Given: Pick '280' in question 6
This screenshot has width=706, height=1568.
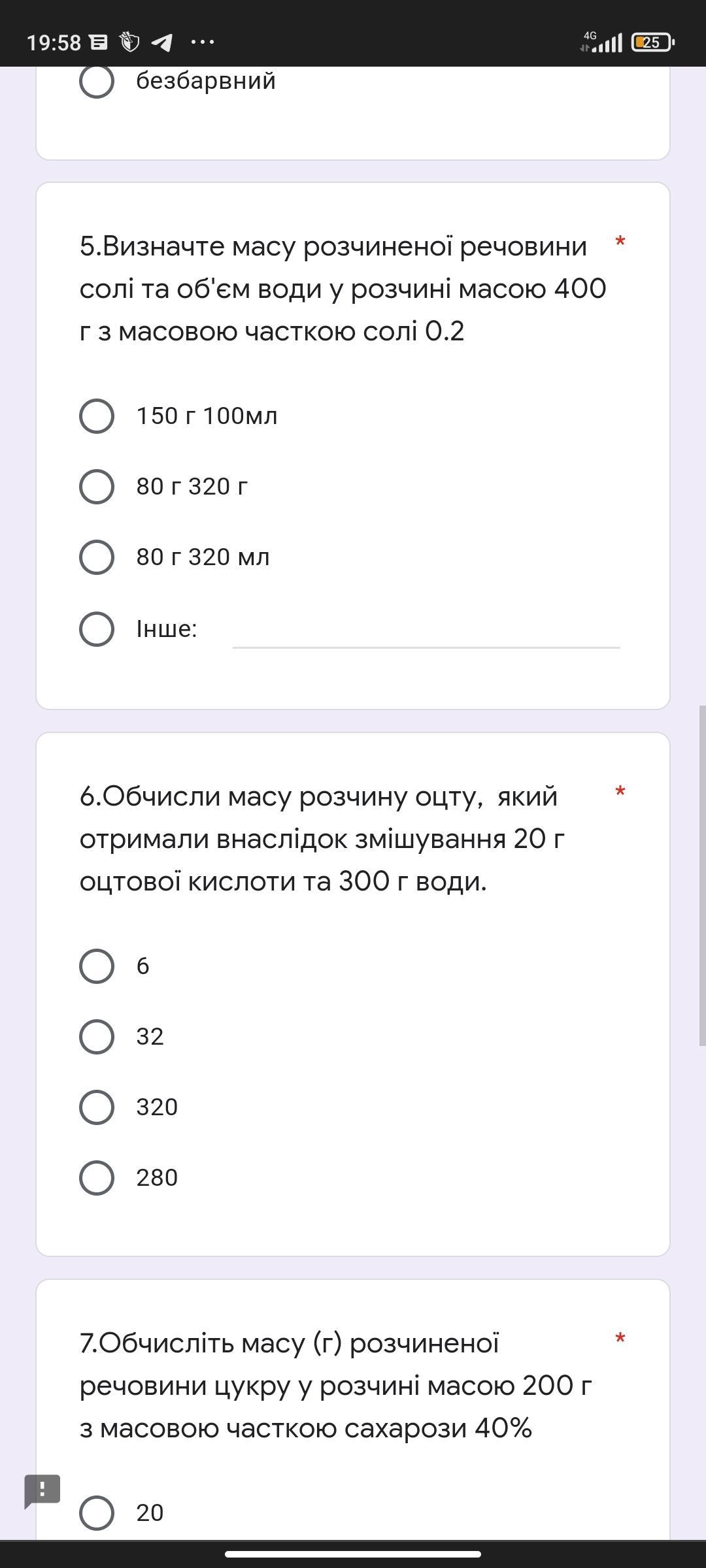Looking at the screenshot, I should [x=97, y=1178].
